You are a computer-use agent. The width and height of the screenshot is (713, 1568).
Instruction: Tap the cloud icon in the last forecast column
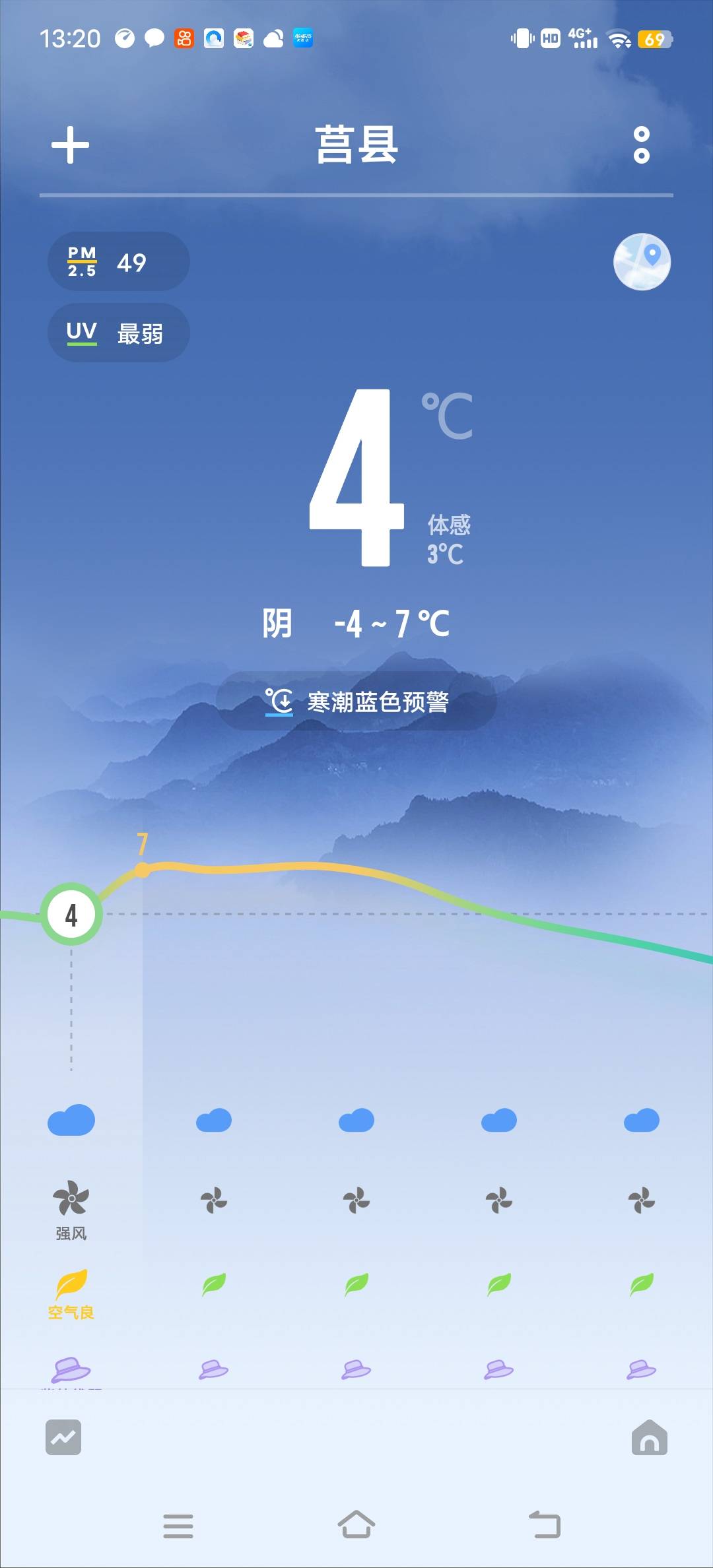(x=641, y=1120)
